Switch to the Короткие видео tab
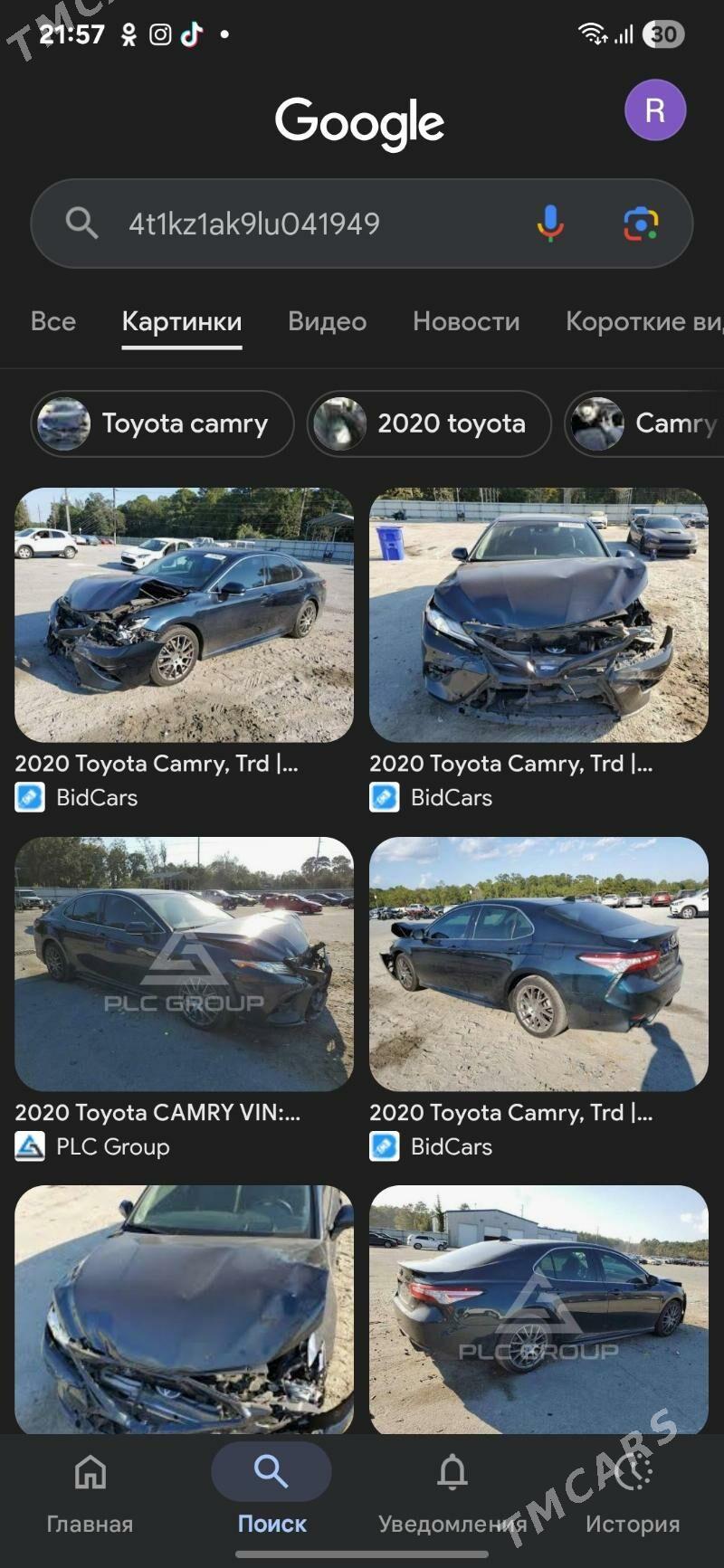Image resolution: width=724 pixels, height=1568 pixels. (x=643, y=321)
